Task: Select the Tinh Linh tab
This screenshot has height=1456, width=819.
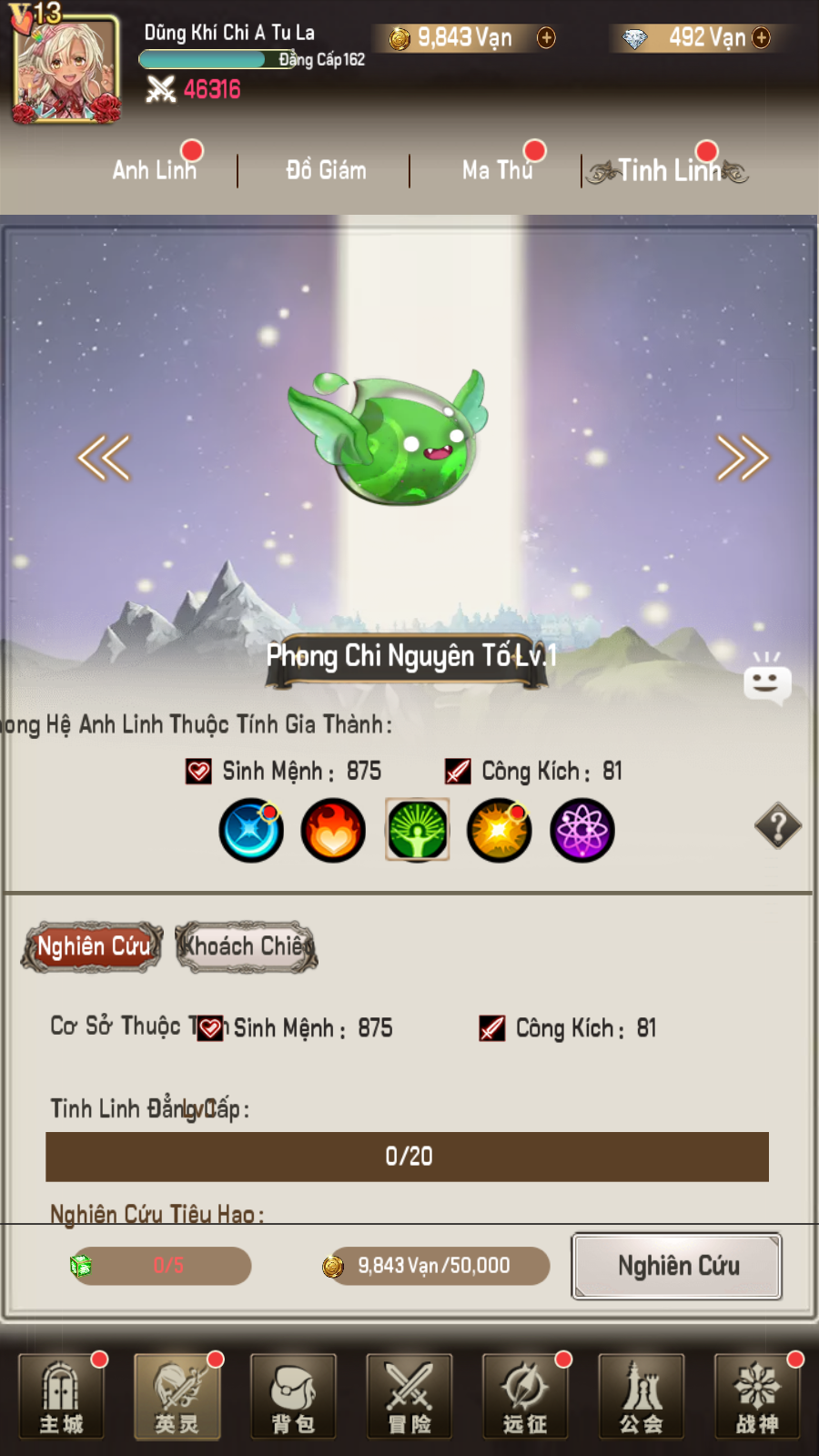Action: (669, 170)
